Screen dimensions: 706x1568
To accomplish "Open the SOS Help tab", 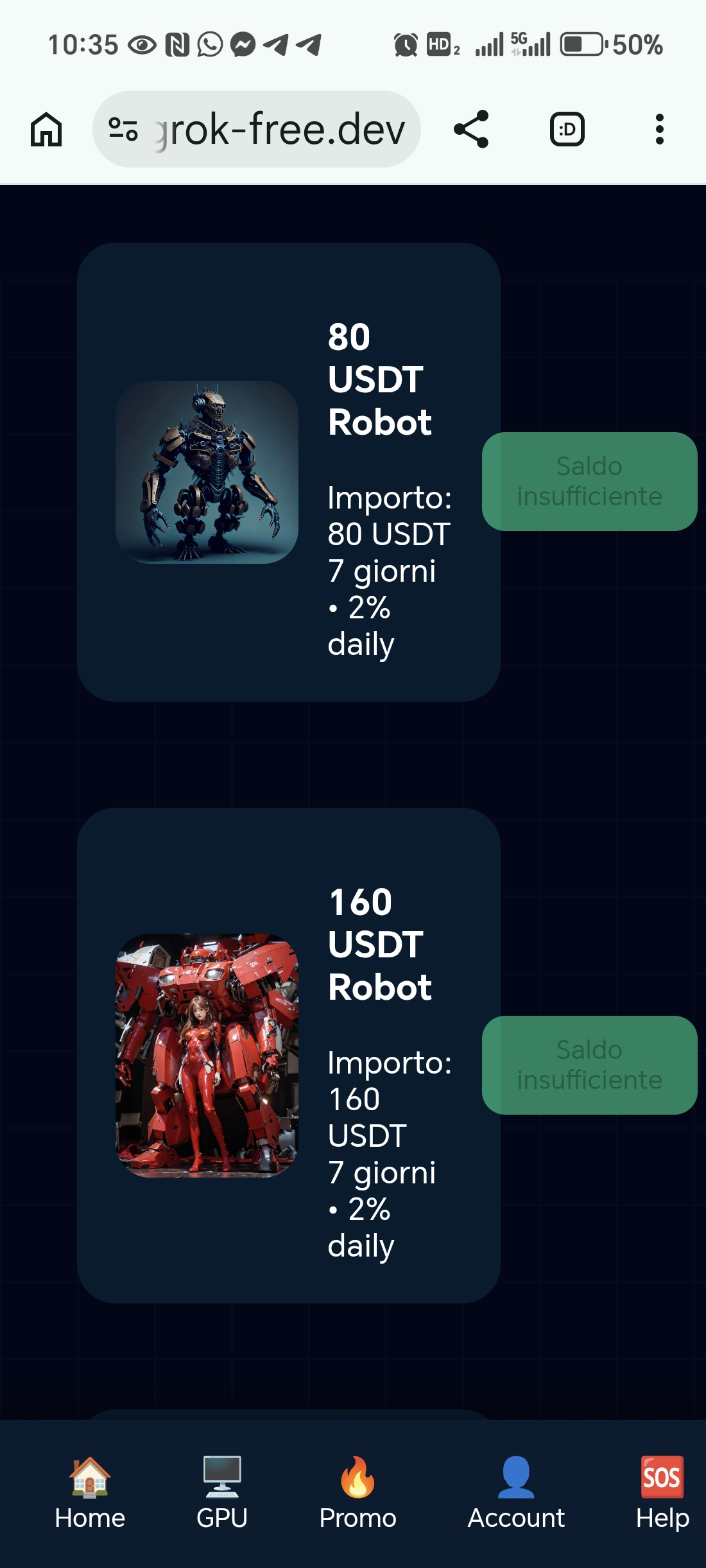I will coord(662,1494).
